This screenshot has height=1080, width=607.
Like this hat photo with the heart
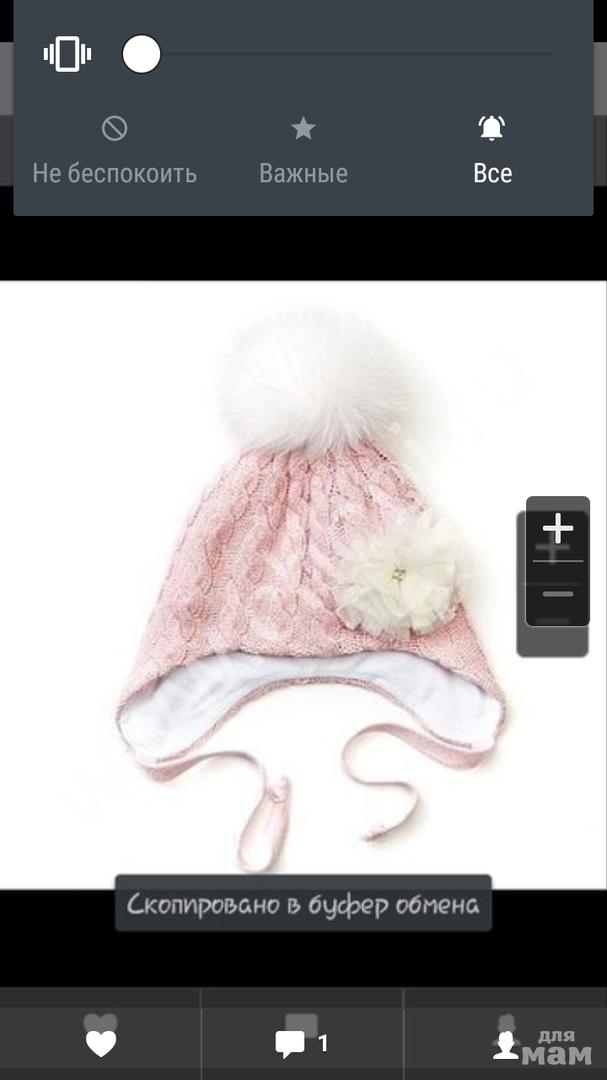100,1043
